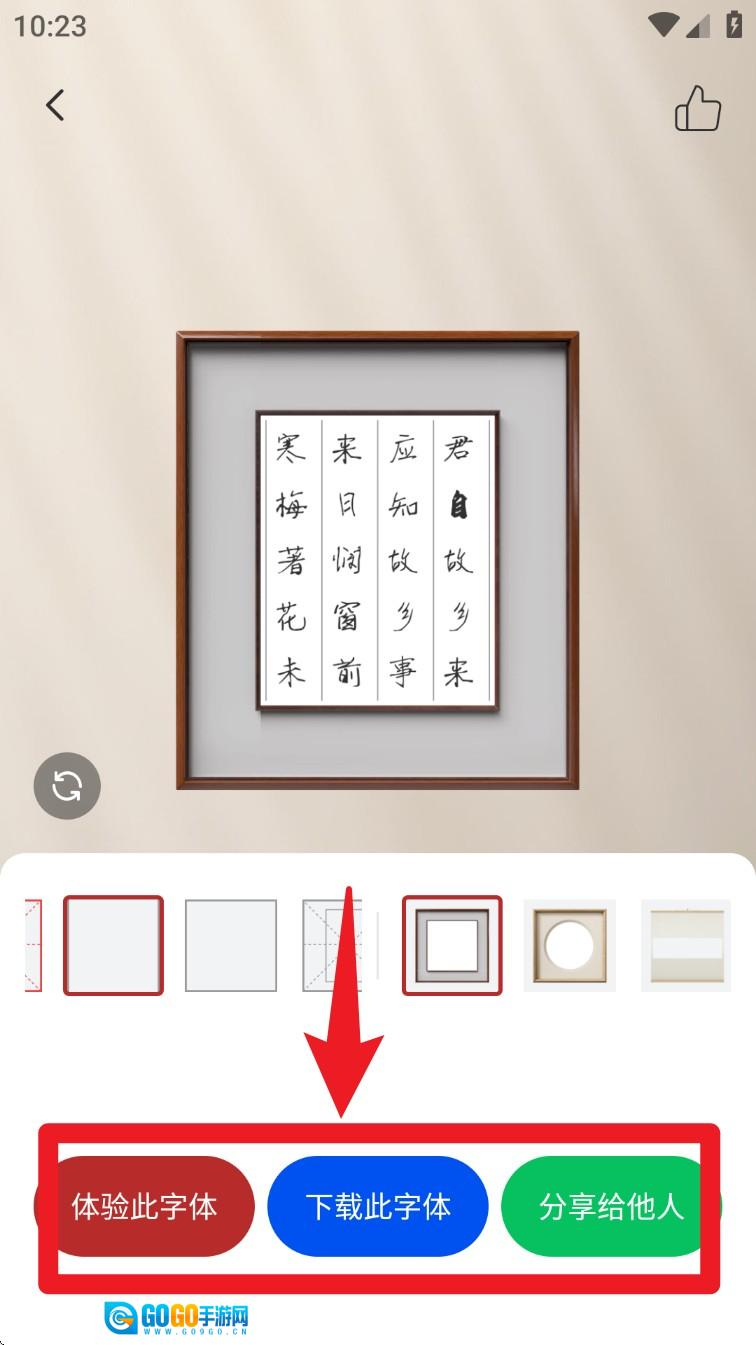
Task: Tap the refresh text circular icon
Action: (67, 786)
